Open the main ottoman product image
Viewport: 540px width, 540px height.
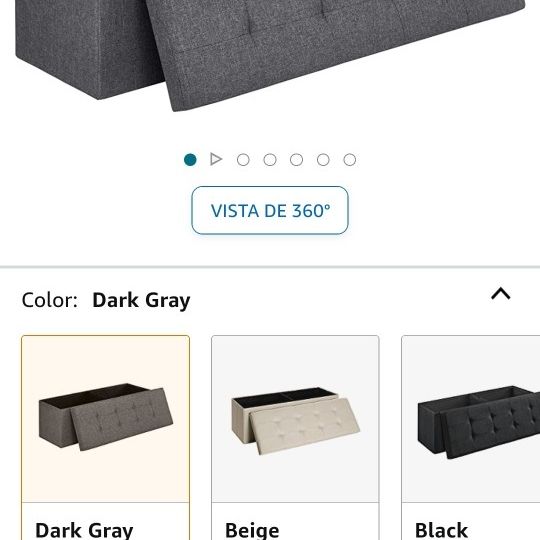click(270, 55)
